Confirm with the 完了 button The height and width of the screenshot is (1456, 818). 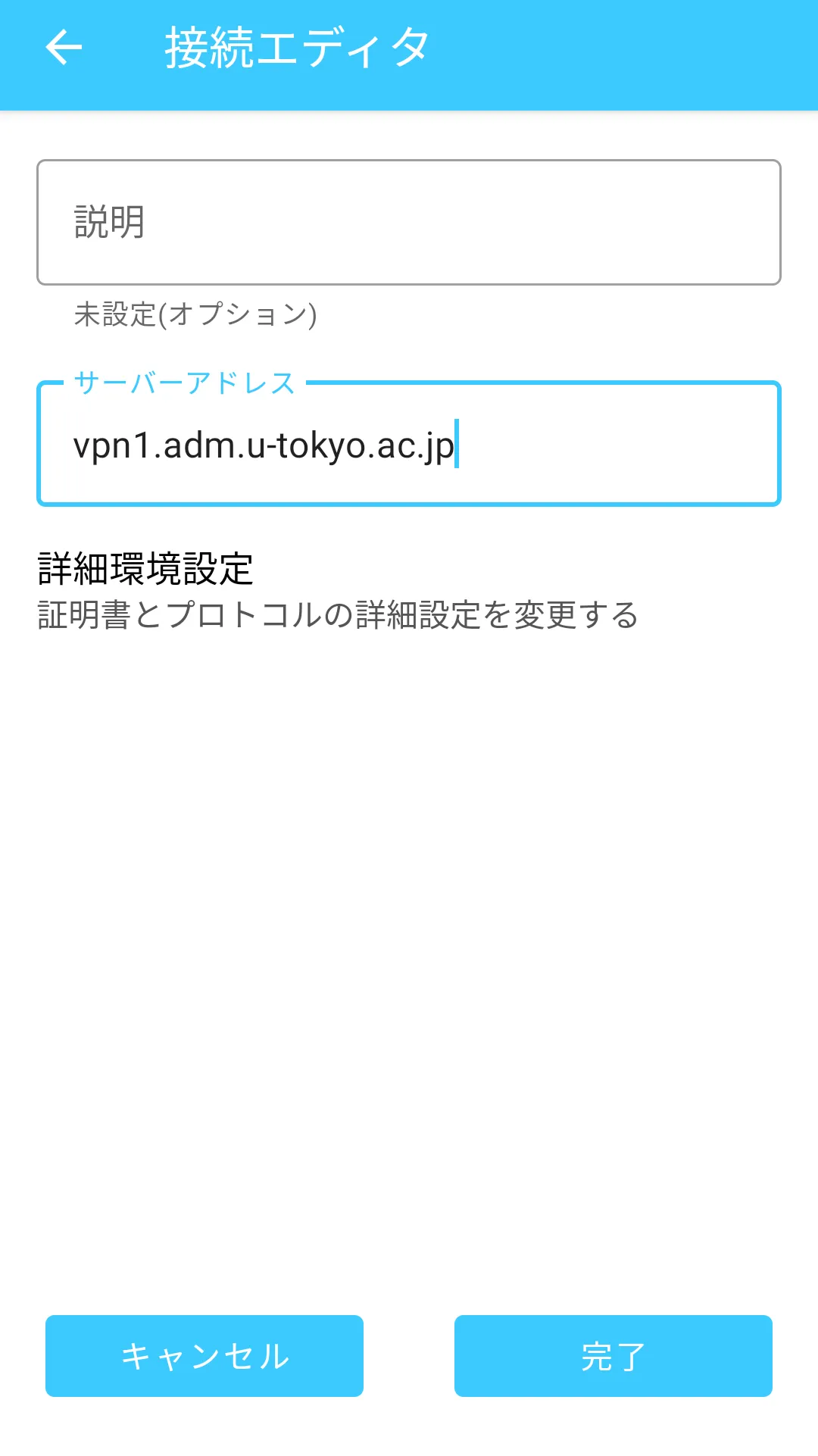tap(613, 1356)
